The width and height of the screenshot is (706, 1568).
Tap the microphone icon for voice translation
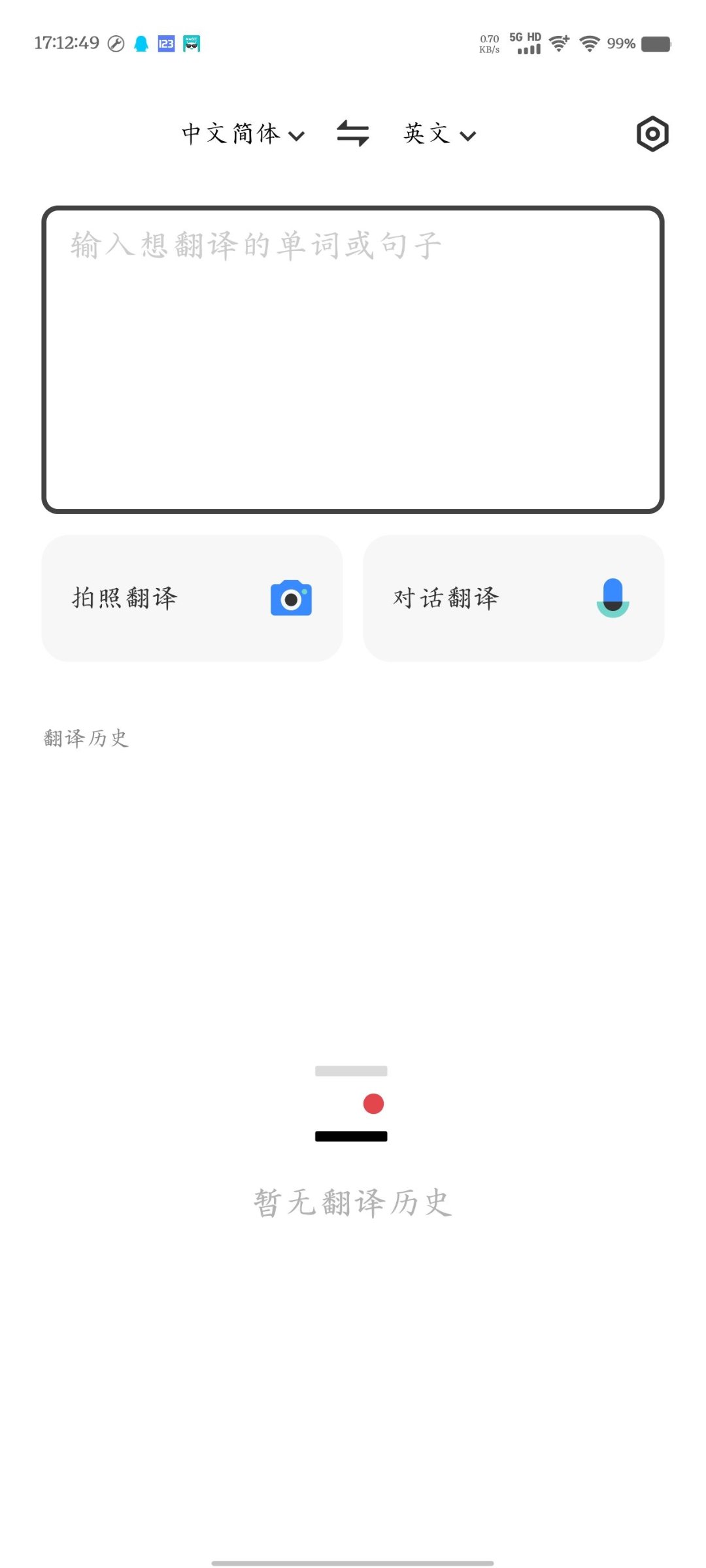click(x=611, y=596)
